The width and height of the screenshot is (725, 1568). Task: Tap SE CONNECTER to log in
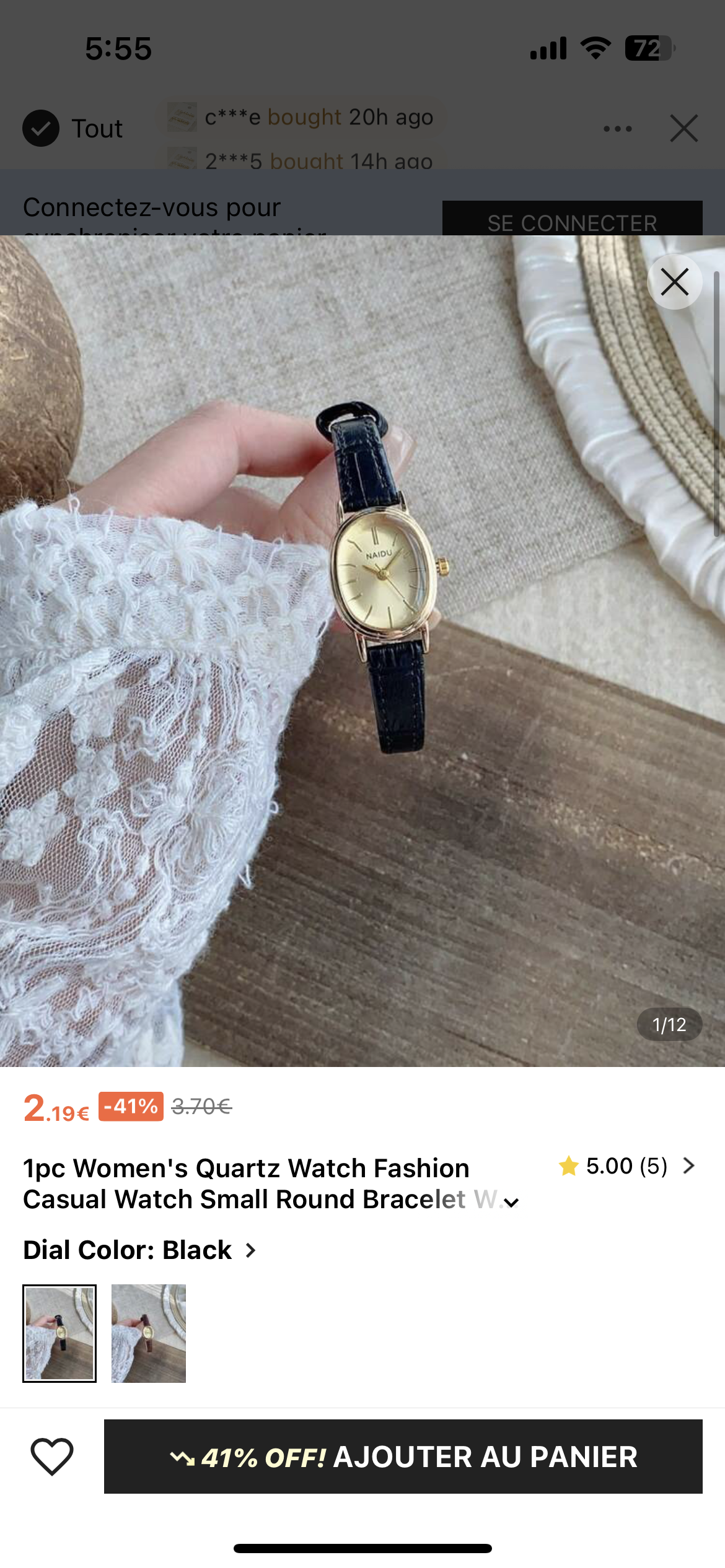pyautogui.click(x=571, y=219)
